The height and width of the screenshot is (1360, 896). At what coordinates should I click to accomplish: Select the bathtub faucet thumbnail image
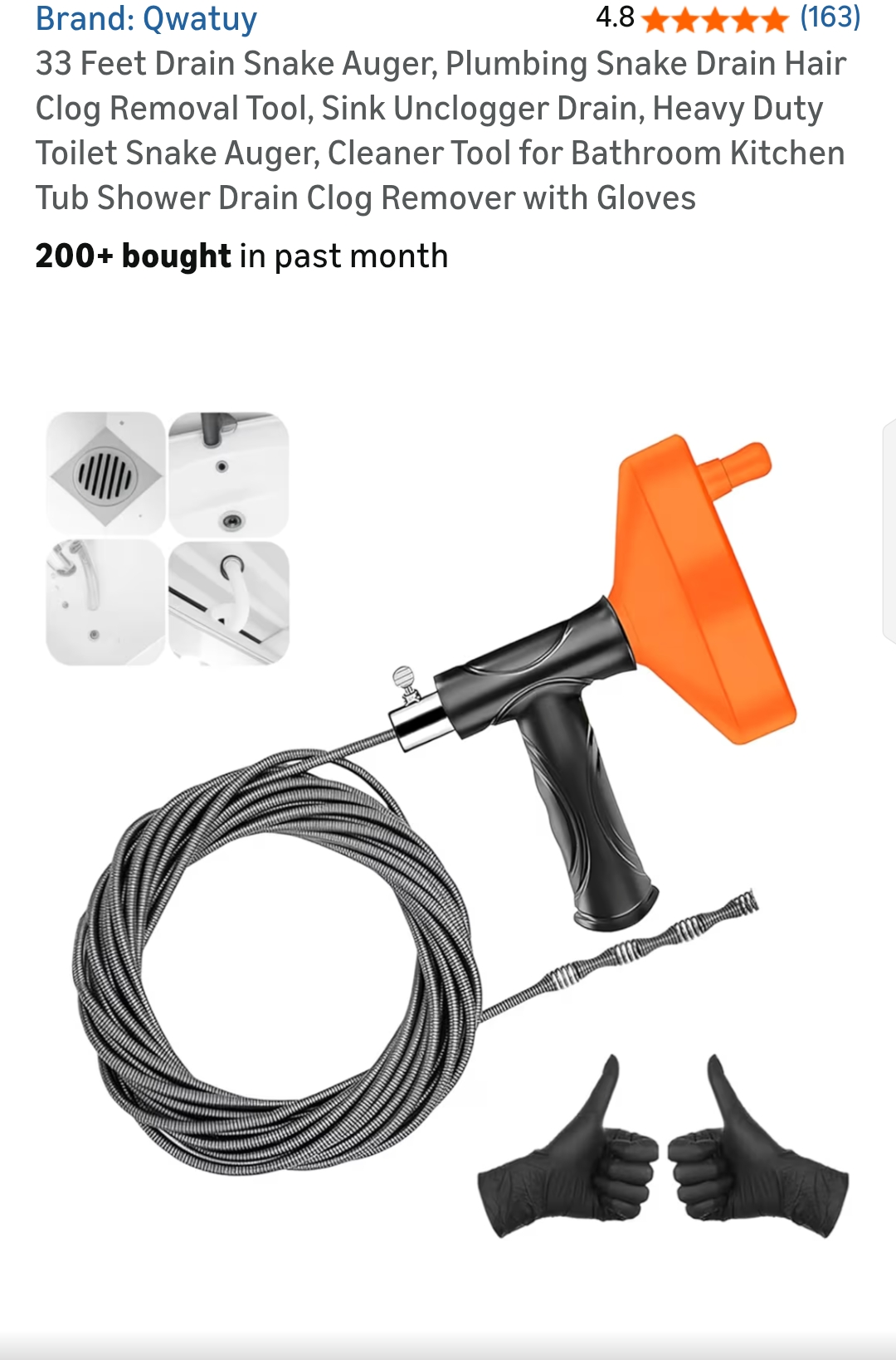pyautogui.click(x=108, y=597)
